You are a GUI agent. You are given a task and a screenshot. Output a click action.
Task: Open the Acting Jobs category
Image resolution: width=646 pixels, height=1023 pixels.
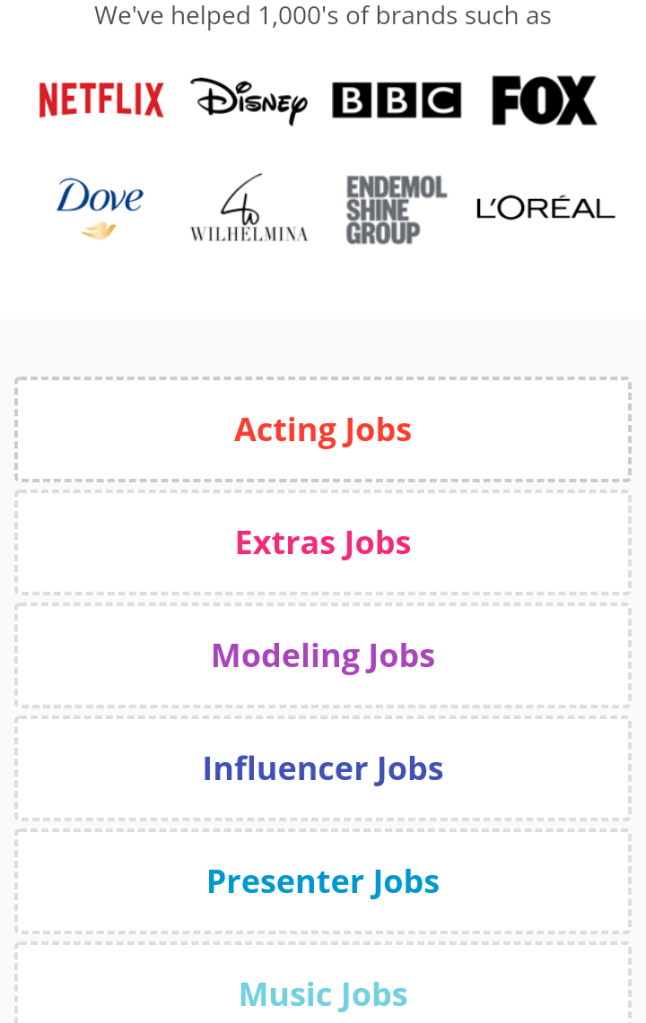click(323, 430)
